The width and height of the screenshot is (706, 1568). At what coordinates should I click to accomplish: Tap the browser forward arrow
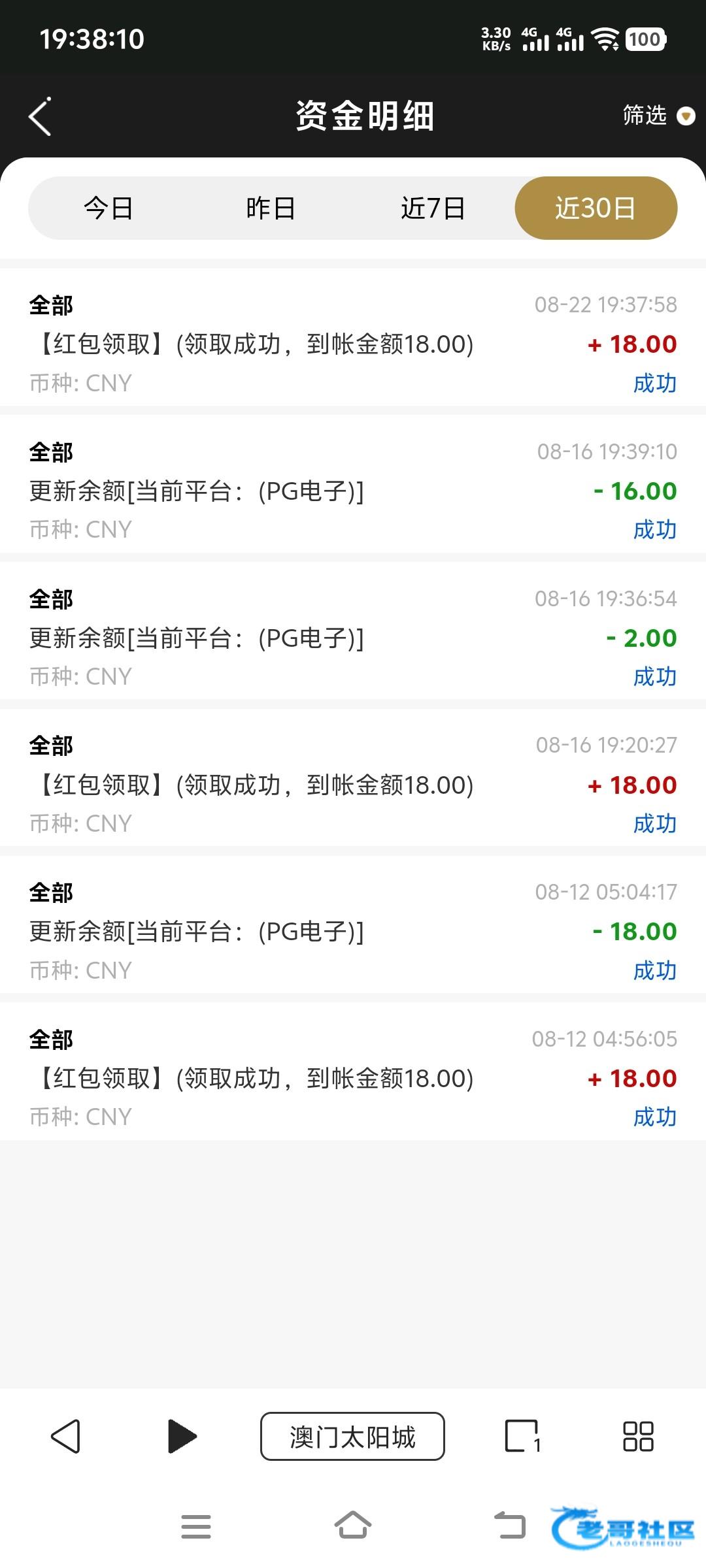pos(182,1436)
